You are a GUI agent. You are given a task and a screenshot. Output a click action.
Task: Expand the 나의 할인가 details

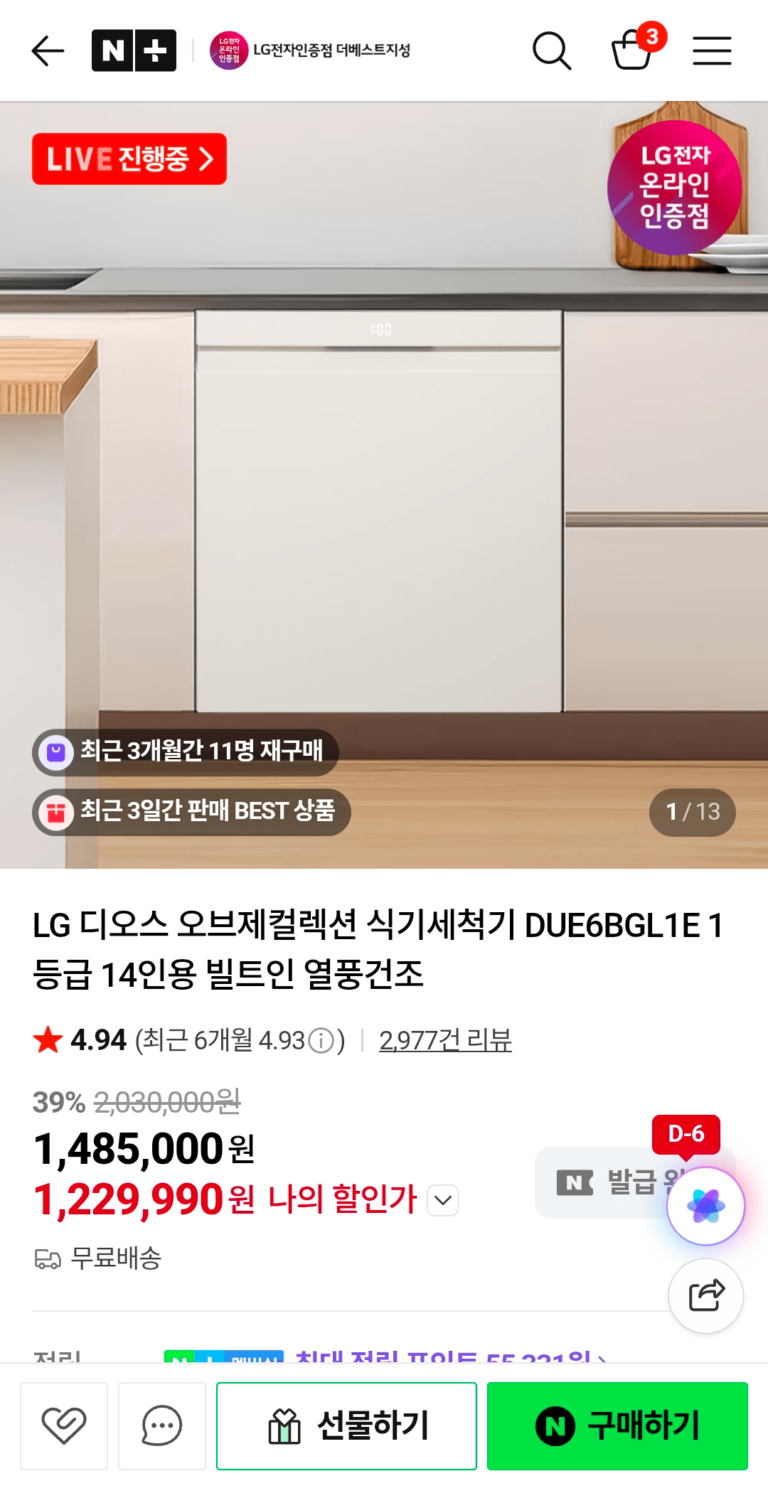pos(443,1200)
